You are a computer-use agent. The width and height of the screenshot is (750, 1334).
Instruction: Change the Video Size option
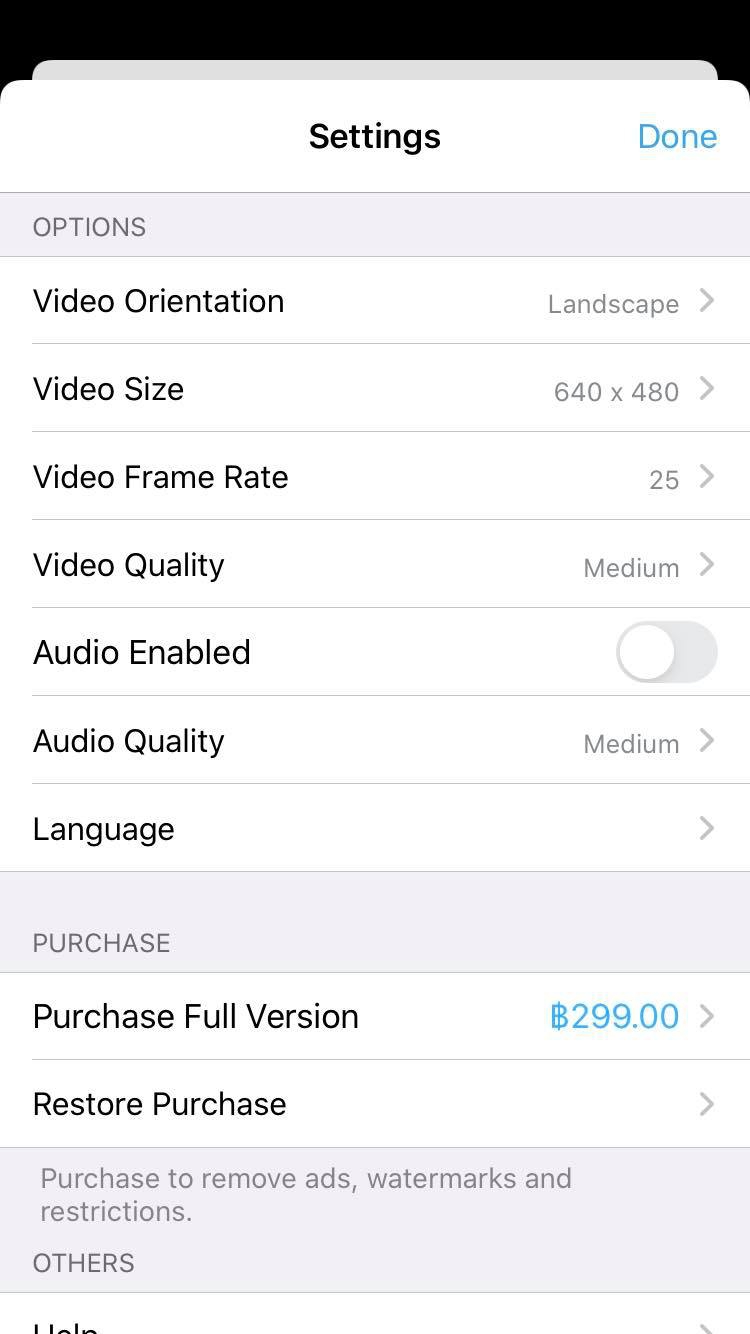click(375, 389)
